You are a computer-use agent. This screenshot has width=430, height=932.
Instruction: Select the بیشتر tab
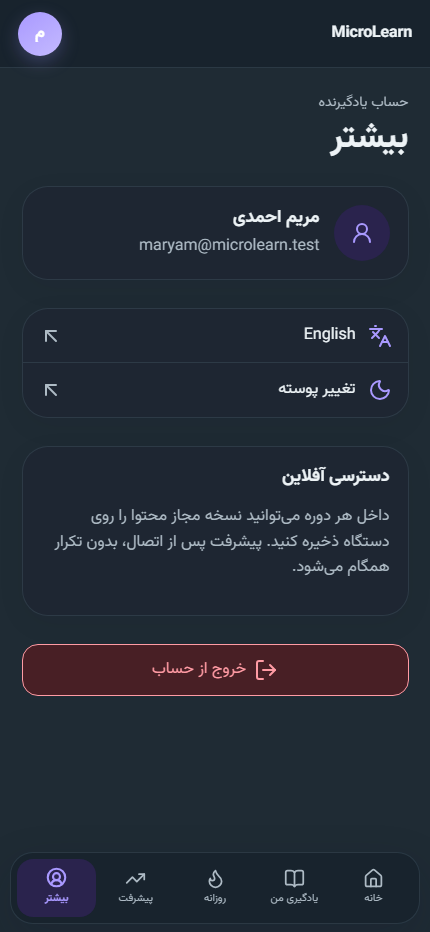tap(57, 887)
